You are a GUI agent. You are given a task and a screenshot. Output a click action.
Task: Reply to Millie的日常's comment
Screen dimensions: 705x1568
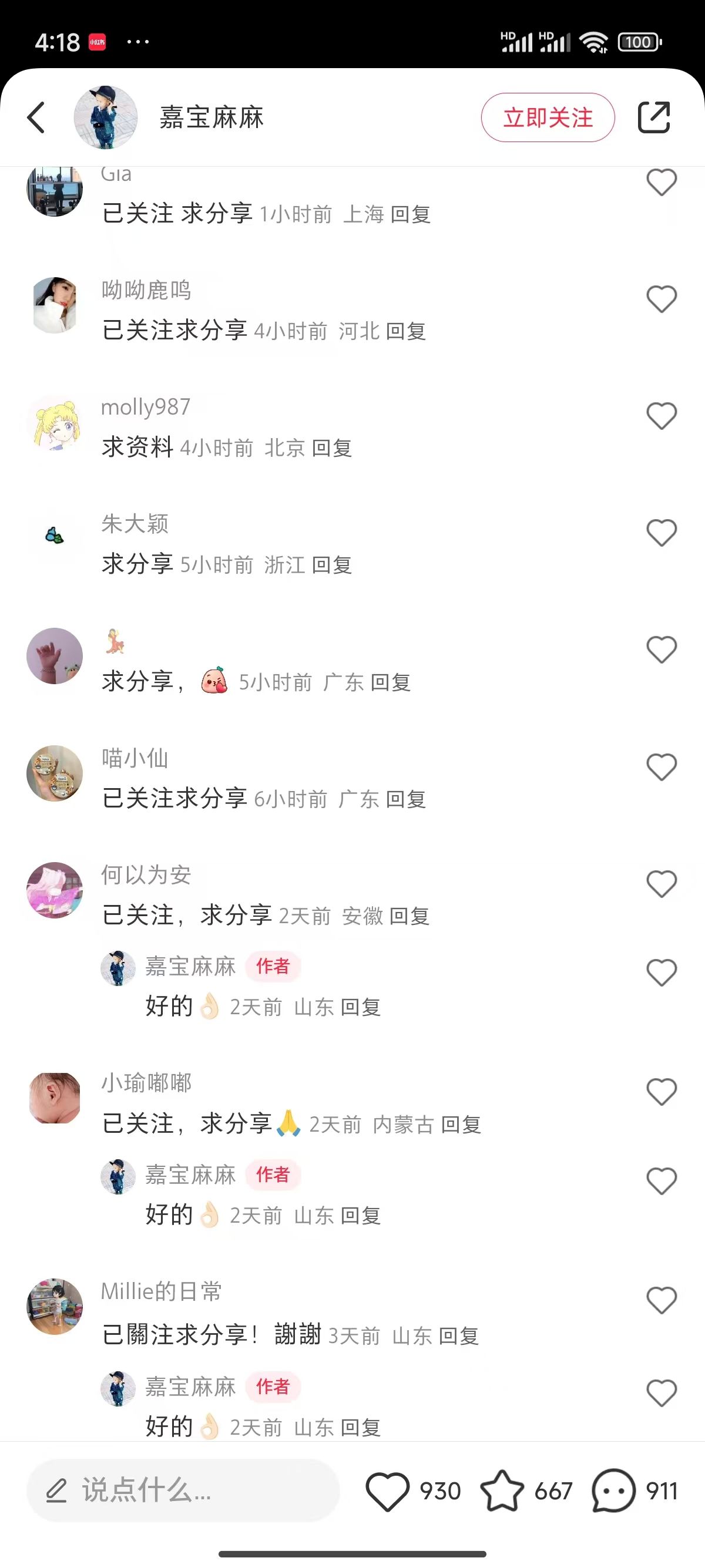click(458, 1336)
